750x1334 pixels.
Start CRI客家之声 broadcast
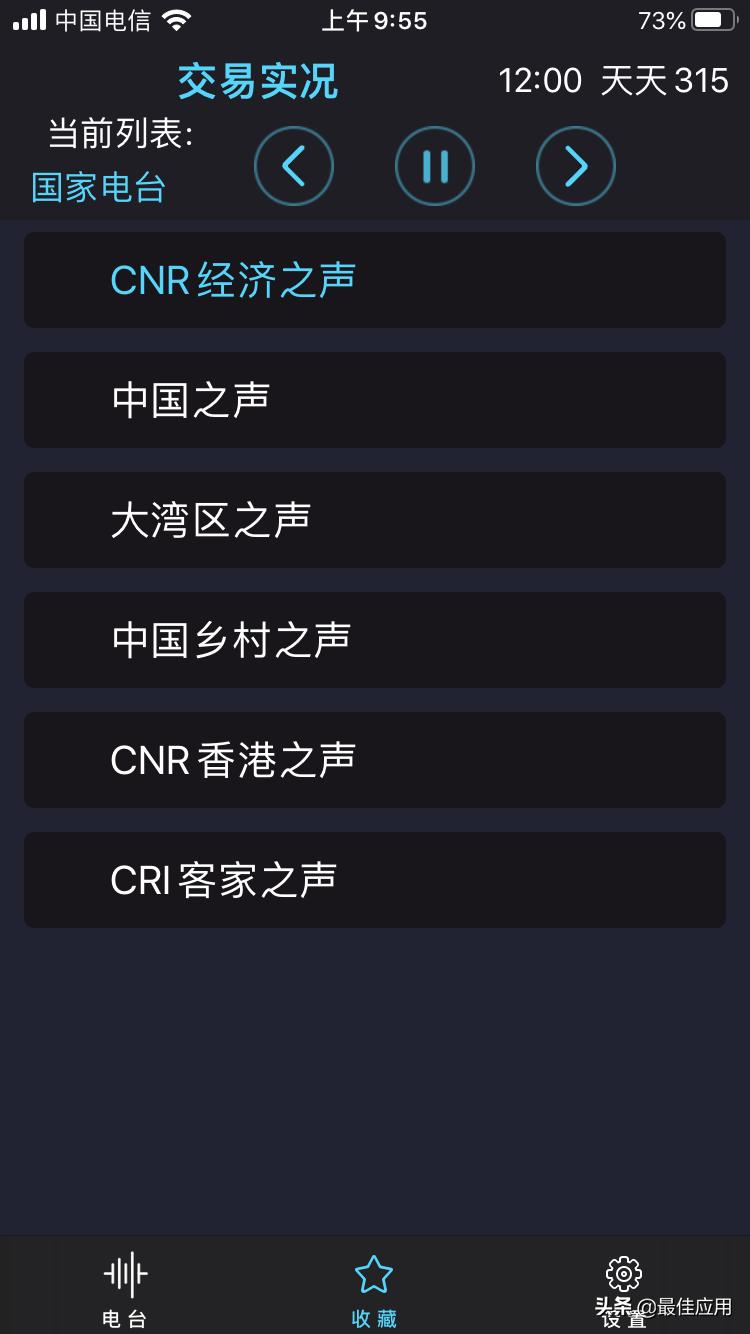pos(374,880)
